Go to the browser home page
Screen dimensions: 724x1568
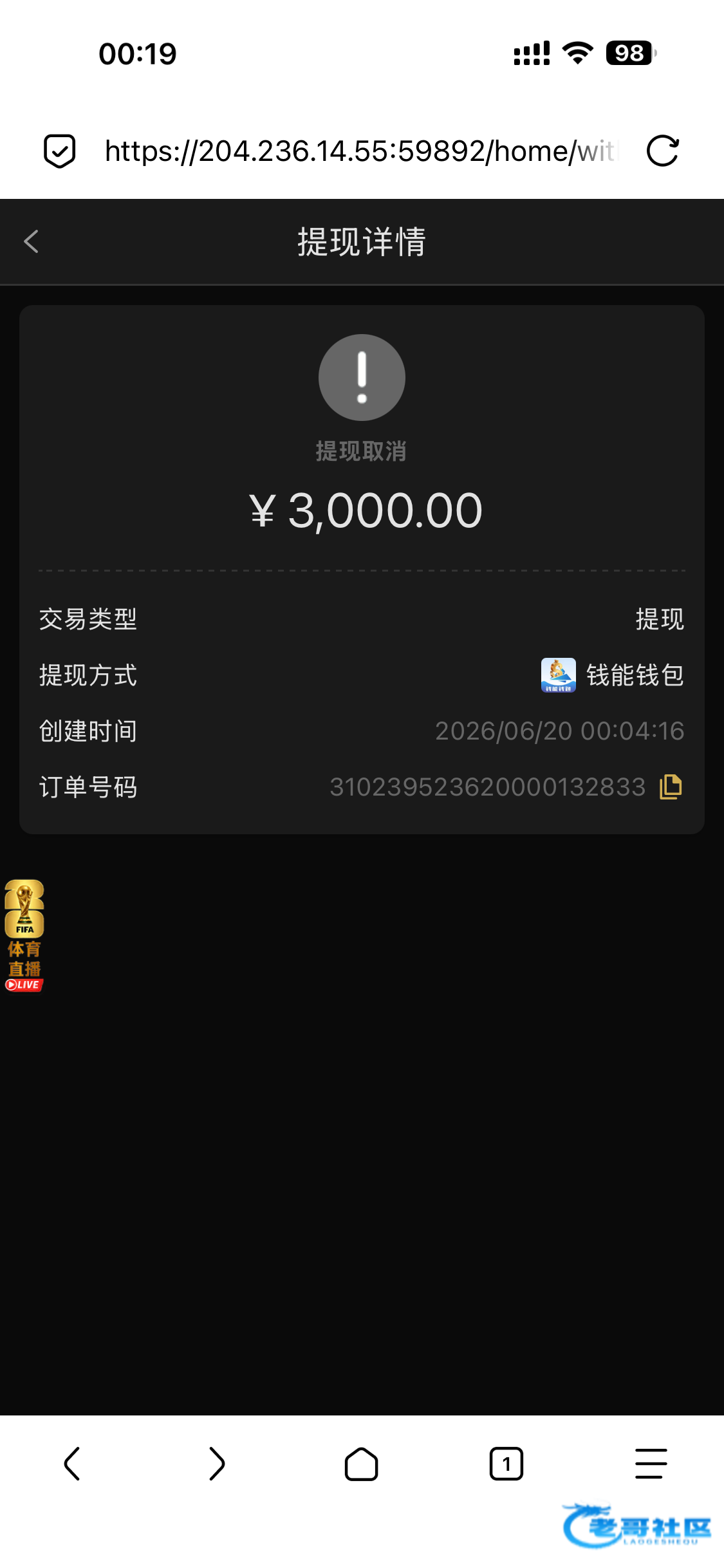pyautogui.click(x=361, y=1464)
